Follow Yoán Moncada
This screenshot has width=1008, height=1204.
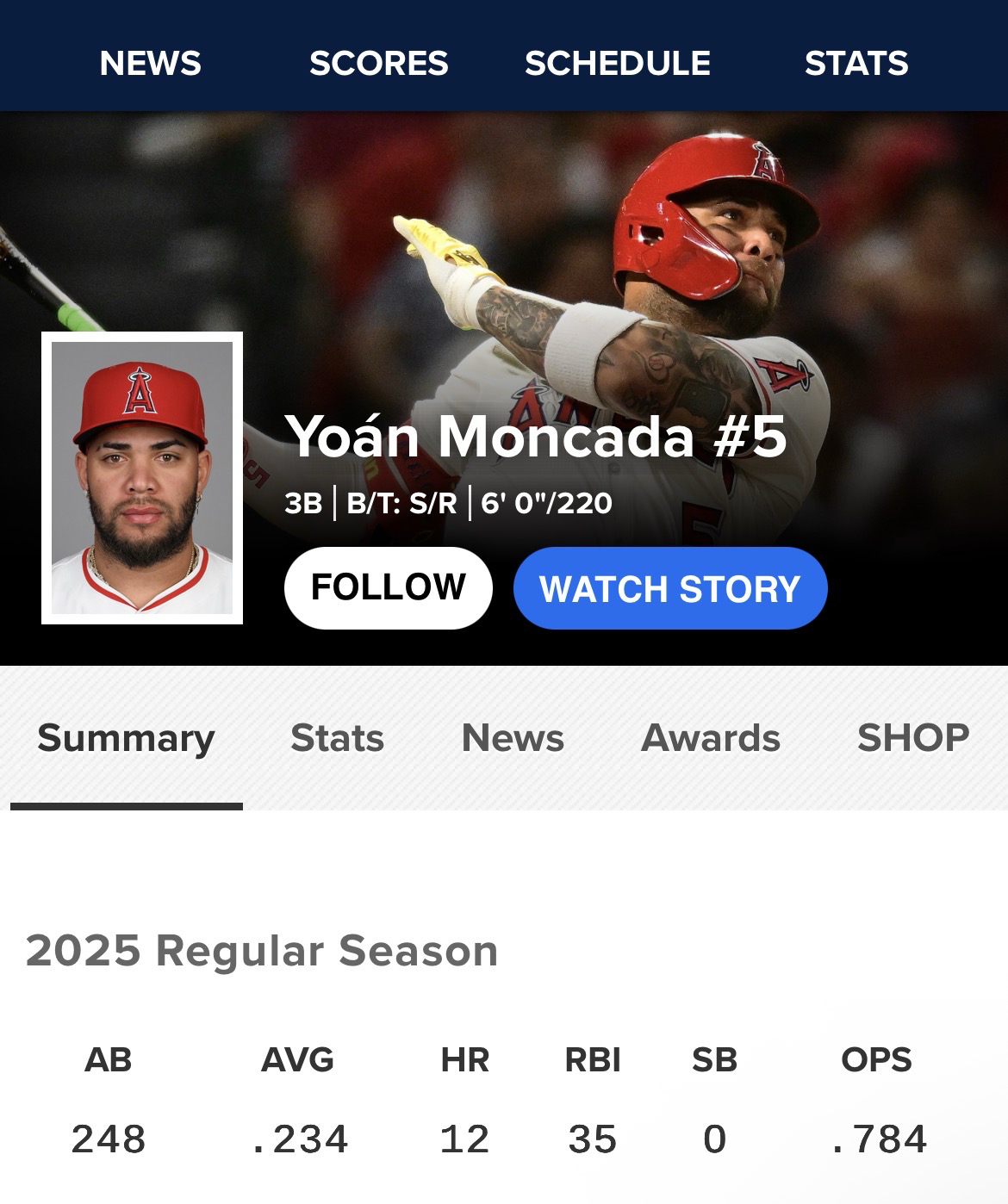coord(388,587)
